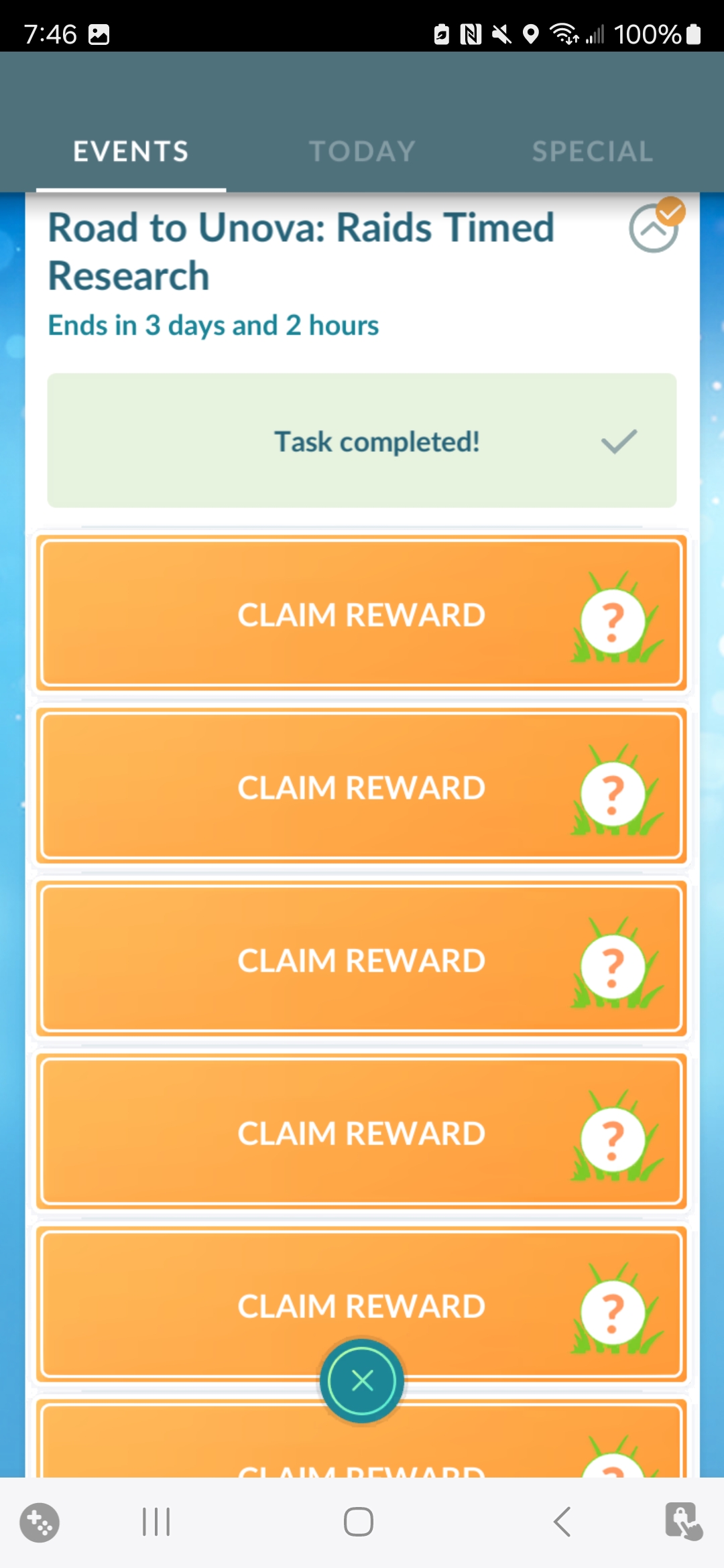This screenshot has height=1568, width=724.
Task: Open recent apps from the navigation bar
Action: [156, 1522]
